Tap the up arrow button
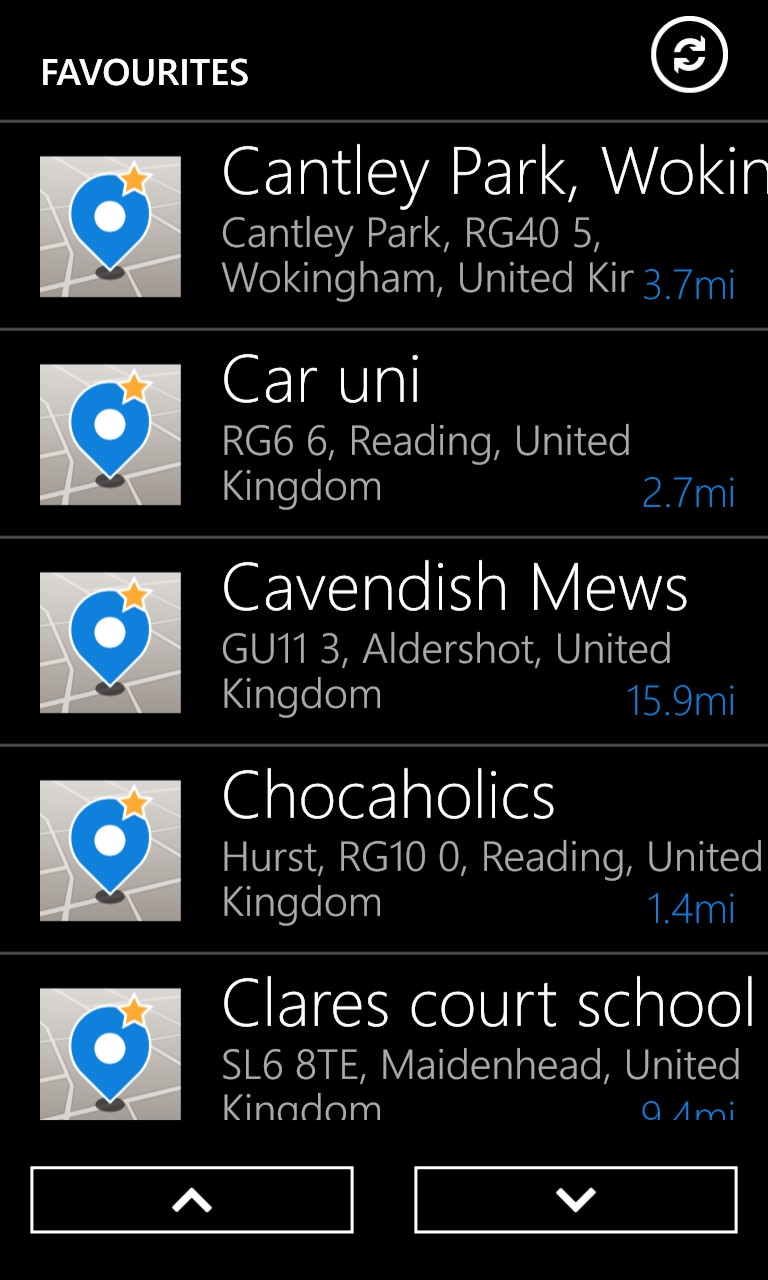The height and width of the screenshot is (1280, 768). (x=192, y=1200)
